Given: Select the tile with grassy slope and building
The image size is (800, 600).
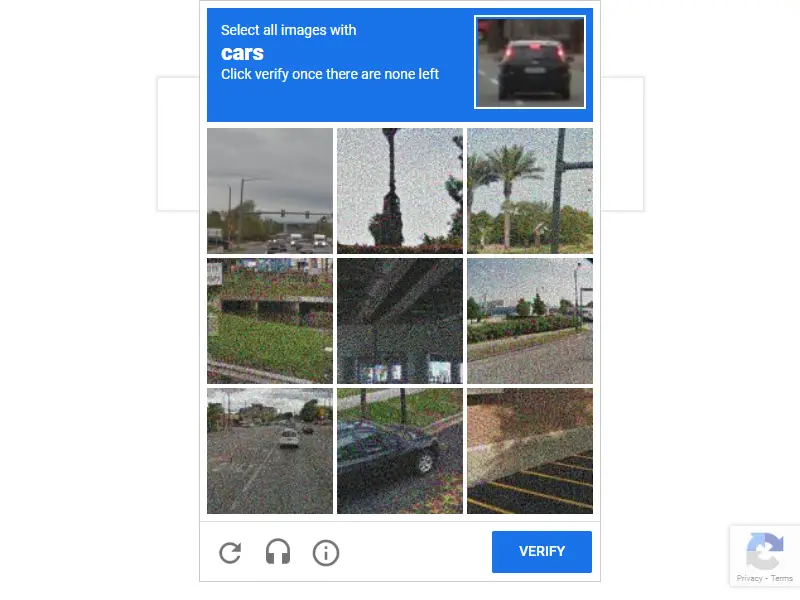Looking at the screenshot, I should pyautogui.click(x=270, y=321).
